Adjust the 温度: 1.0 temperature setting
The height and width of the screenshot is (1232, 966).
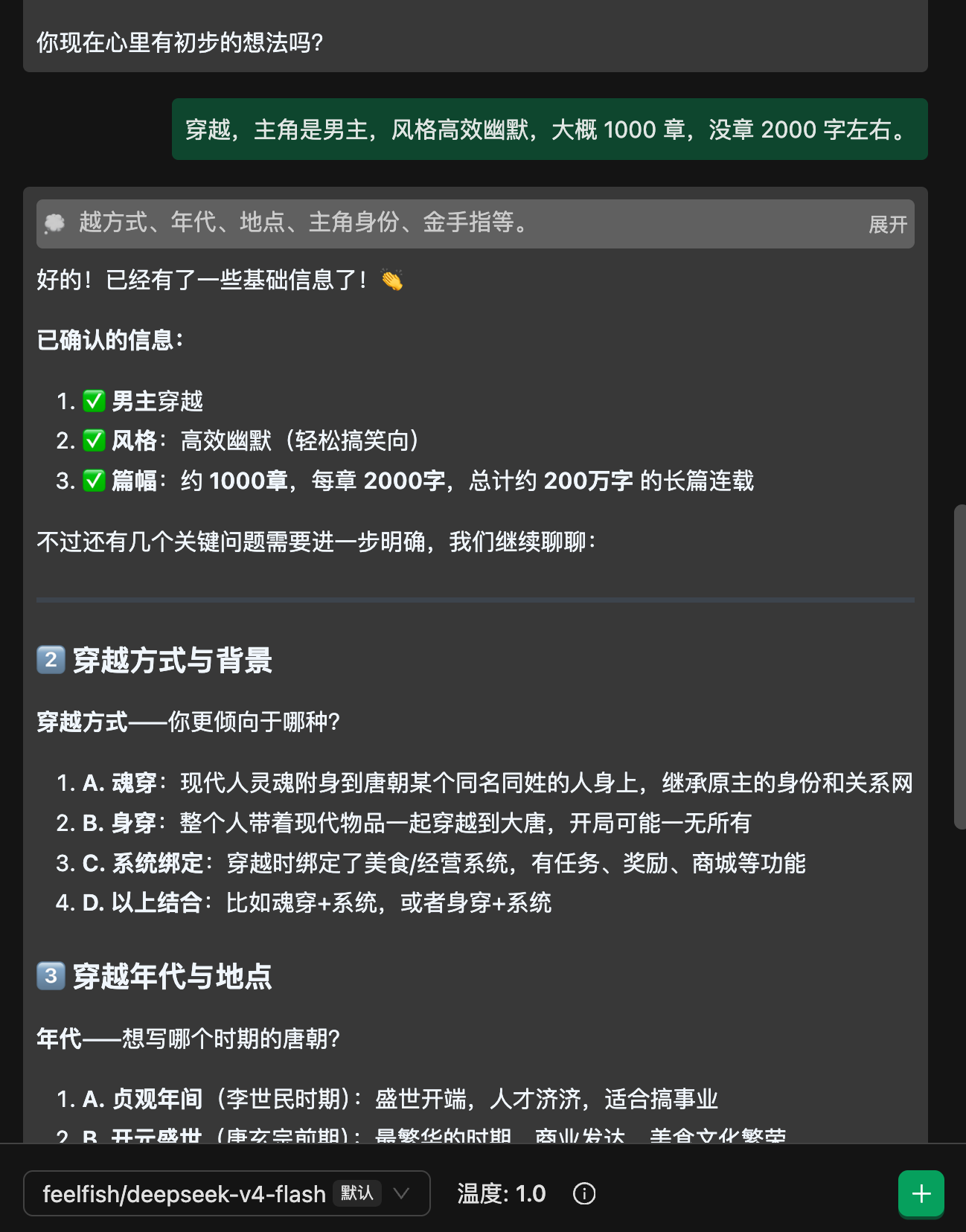(501, 1193)
